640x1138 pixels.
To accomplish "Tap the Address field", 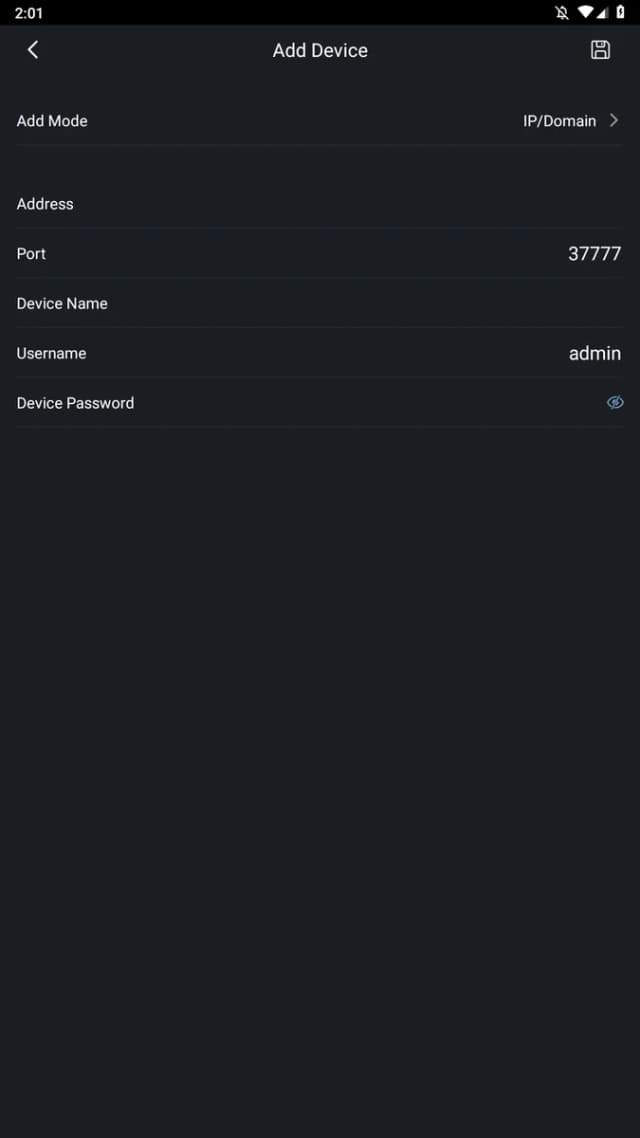I will (319, 204).
